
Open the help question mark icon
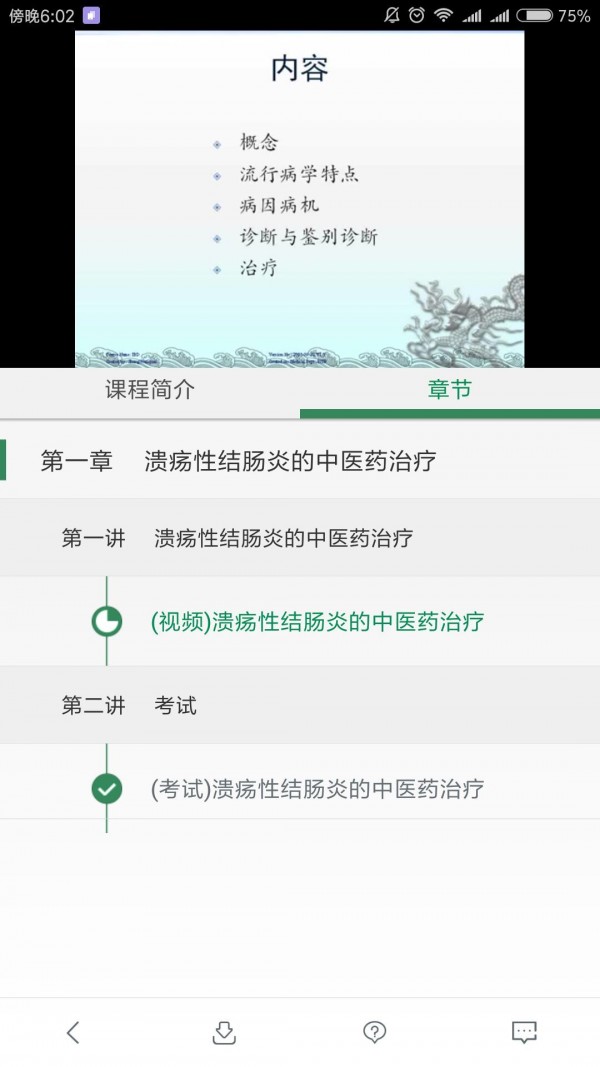pos(375,1033)
